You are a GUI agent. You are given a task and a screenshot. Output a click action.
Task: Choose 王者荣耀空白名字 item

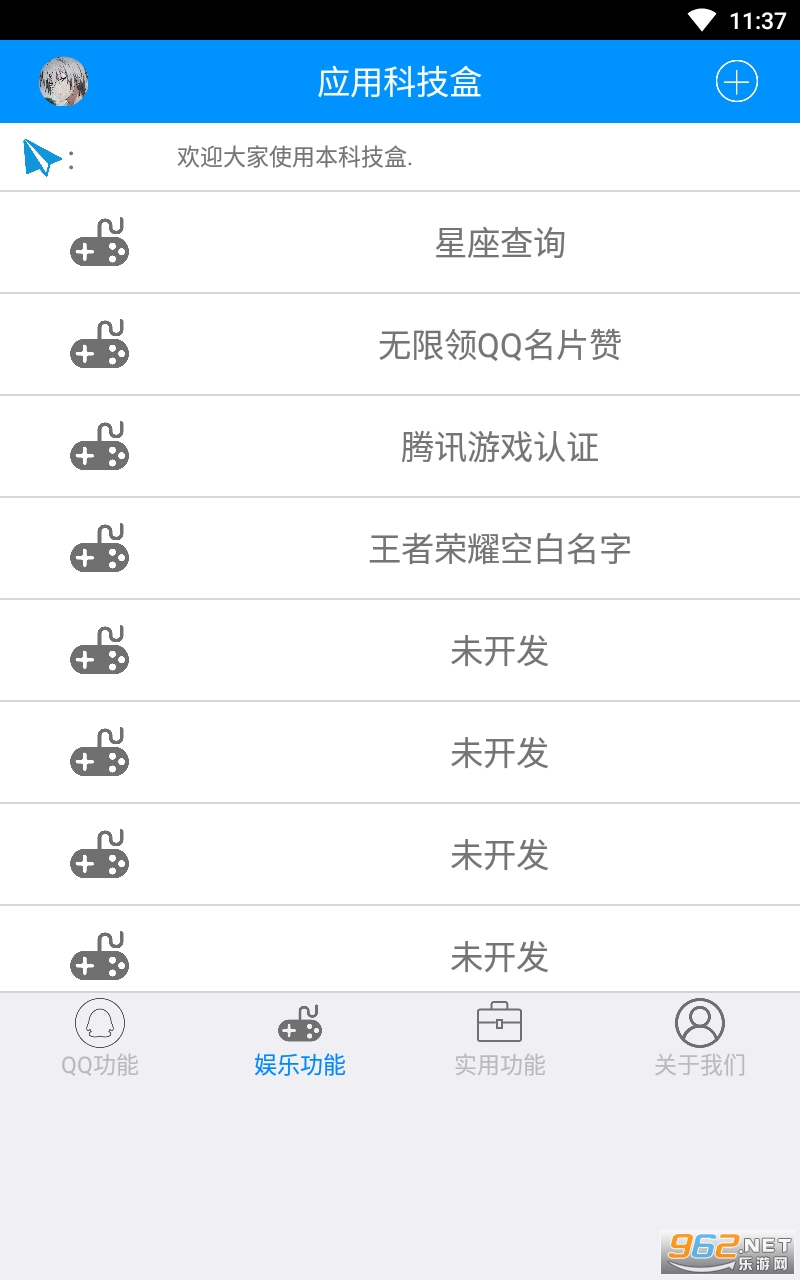(499, 549)
